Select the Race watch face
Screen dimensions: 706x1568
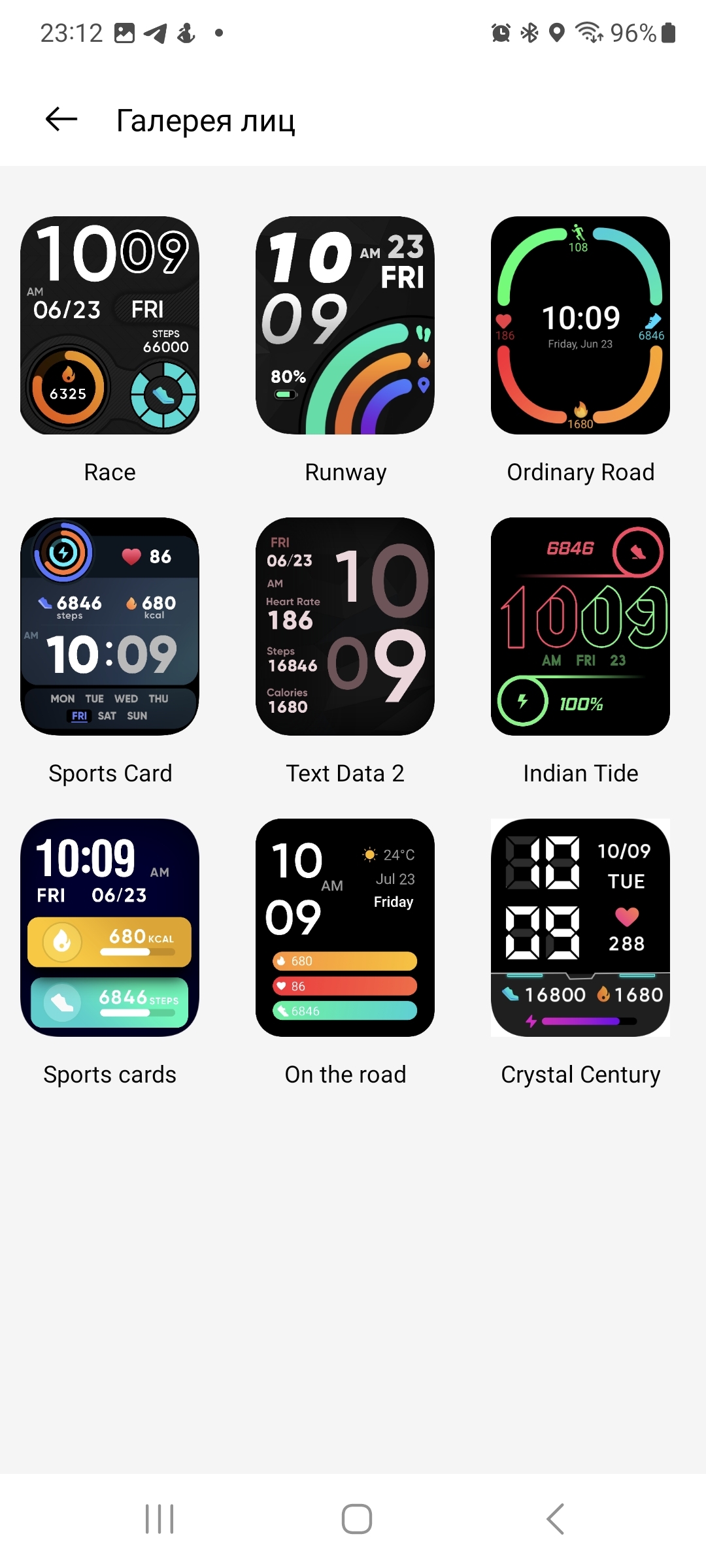coord(110,325)
